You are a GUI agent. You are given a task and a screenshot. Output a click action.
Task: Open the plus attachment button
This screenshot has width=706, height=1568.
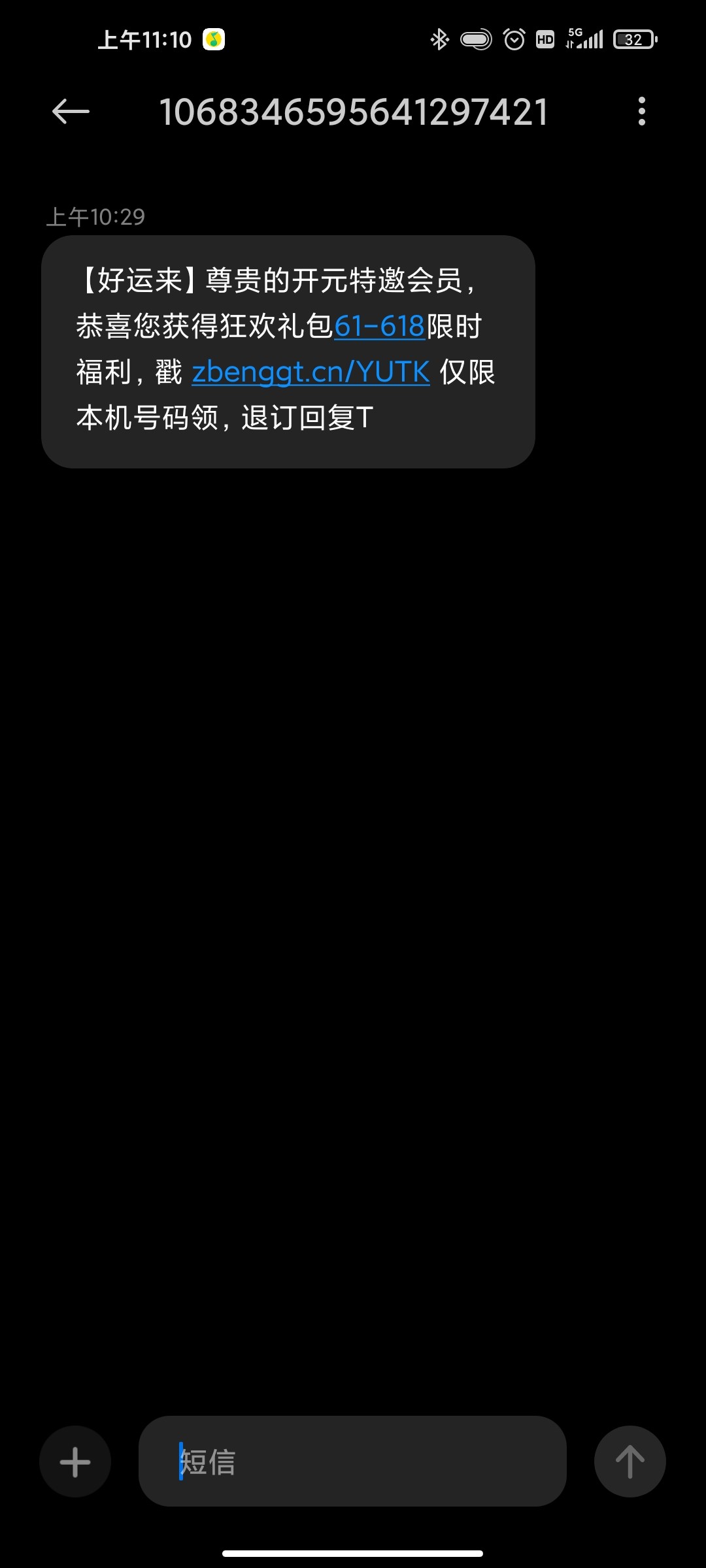tap(75, 1462)
